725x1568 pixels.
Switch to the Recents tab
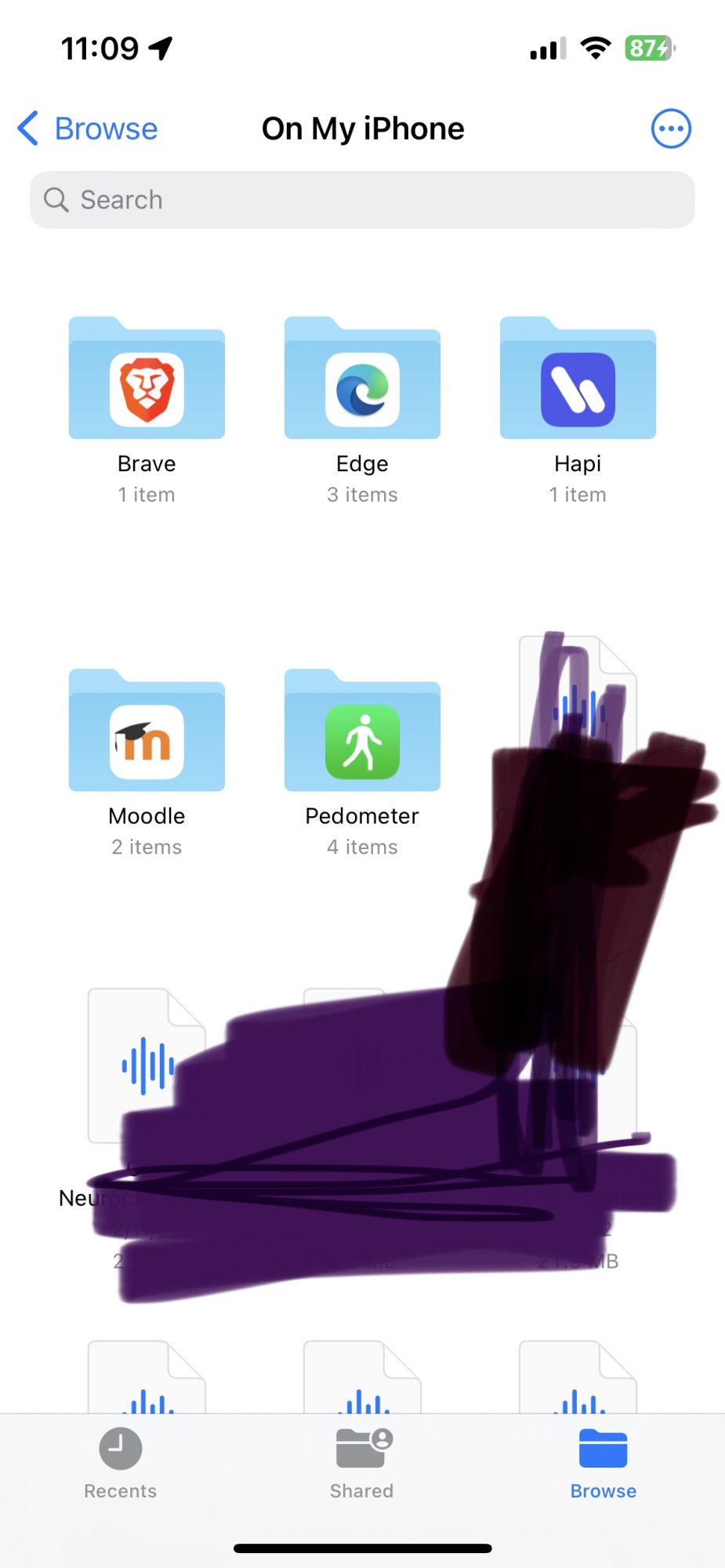pyautogui.click(x=120, y=1463)
